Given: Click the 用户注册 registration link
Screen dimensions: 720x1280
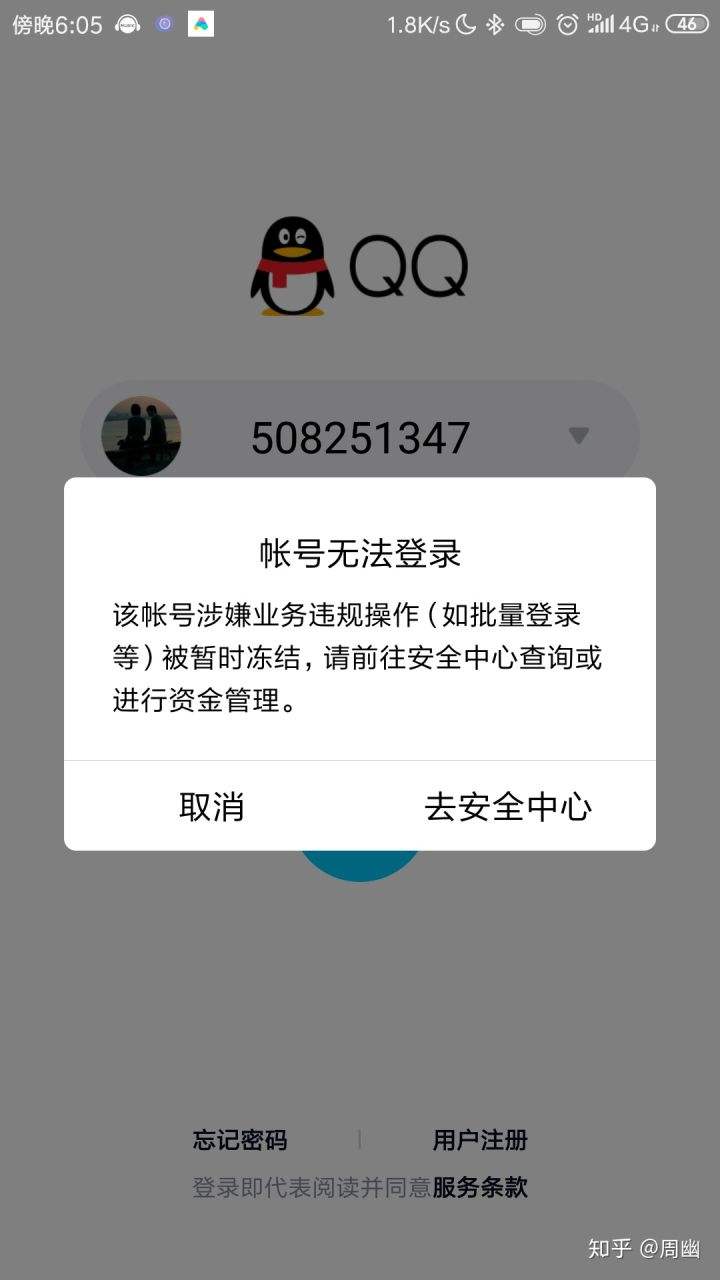Looking at the screenshot, I should [479, 1140].
